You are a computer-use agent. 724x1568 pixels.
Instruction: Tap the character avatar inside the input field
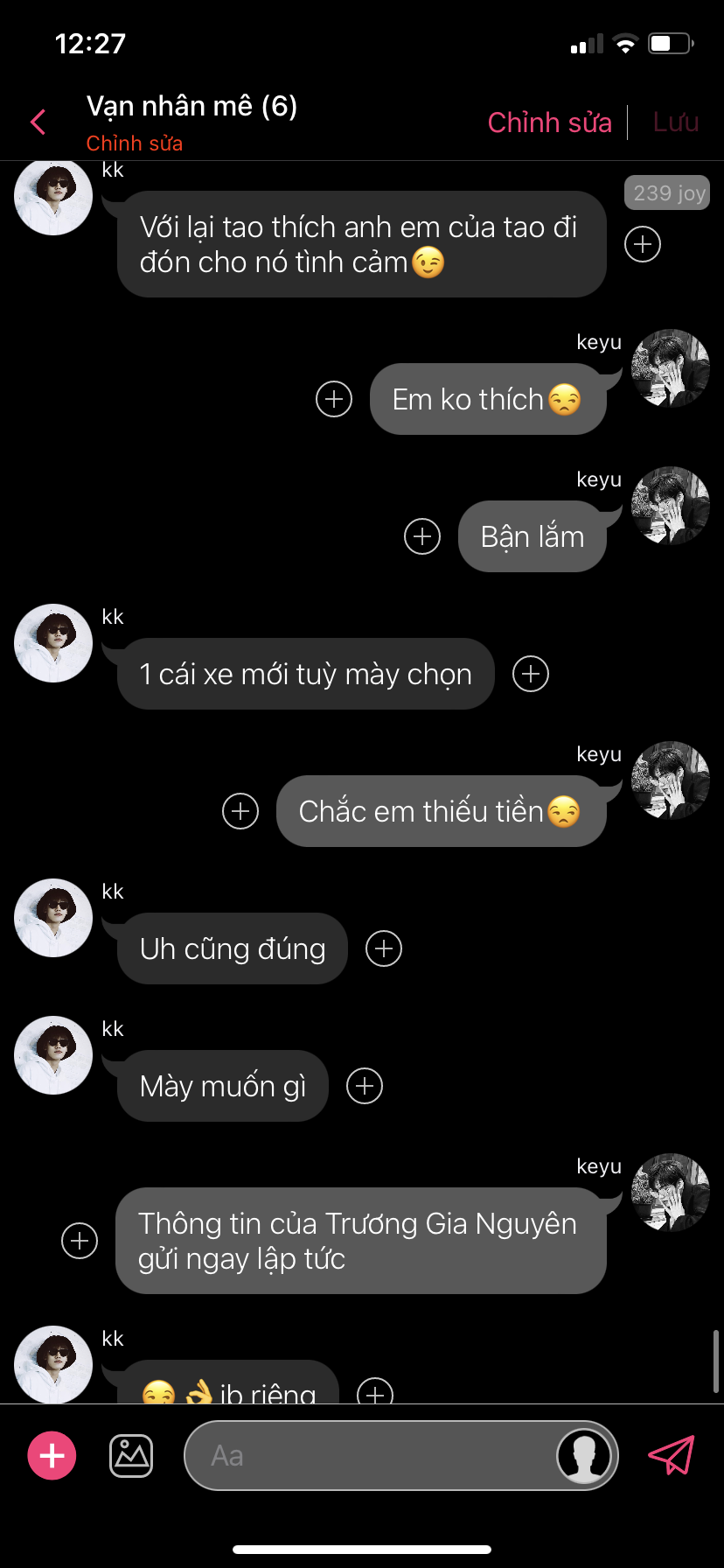click(x=584, y=1456)
